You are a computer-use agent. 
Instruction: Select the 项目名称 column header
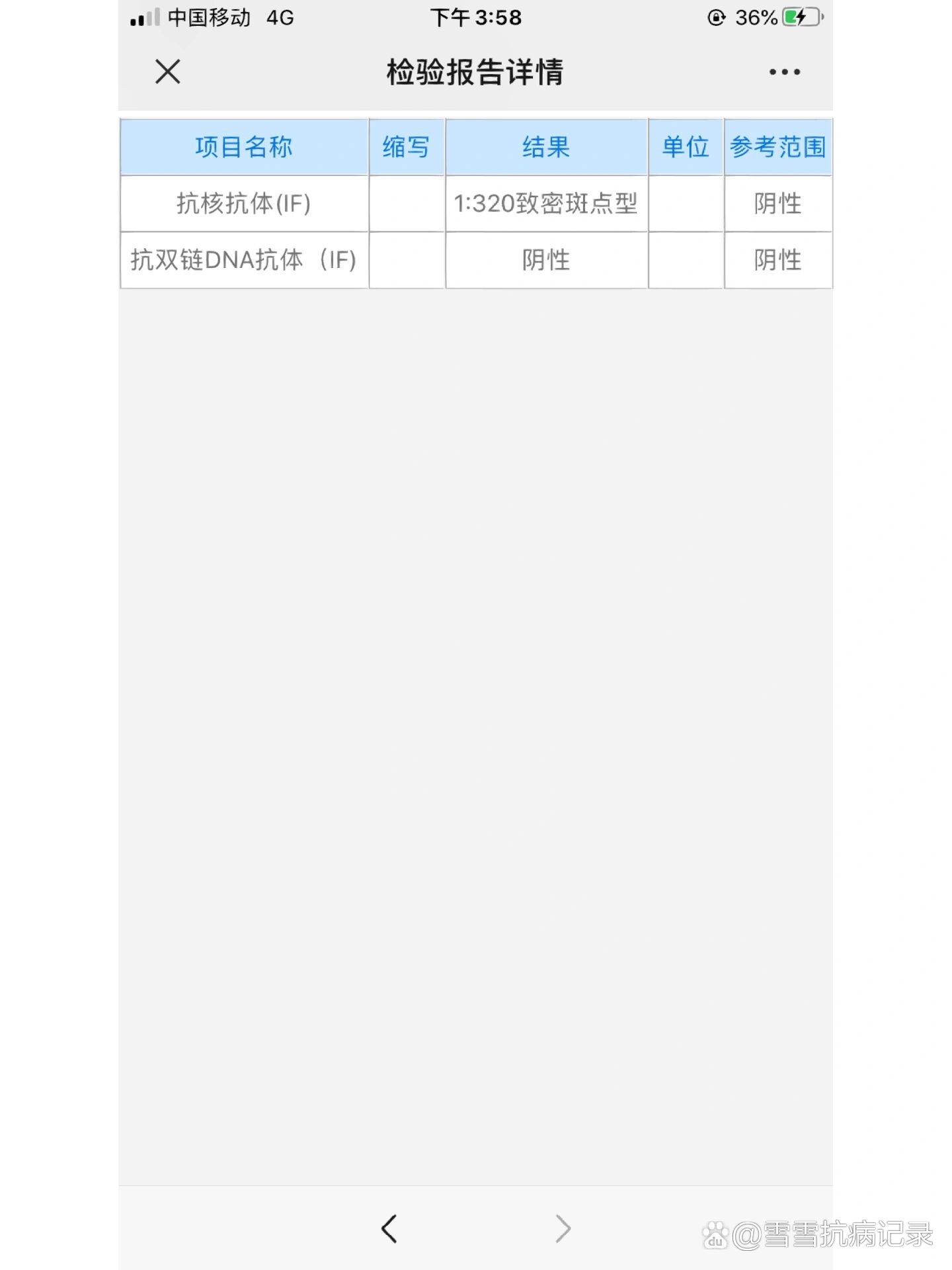click(x=243, y=147)
